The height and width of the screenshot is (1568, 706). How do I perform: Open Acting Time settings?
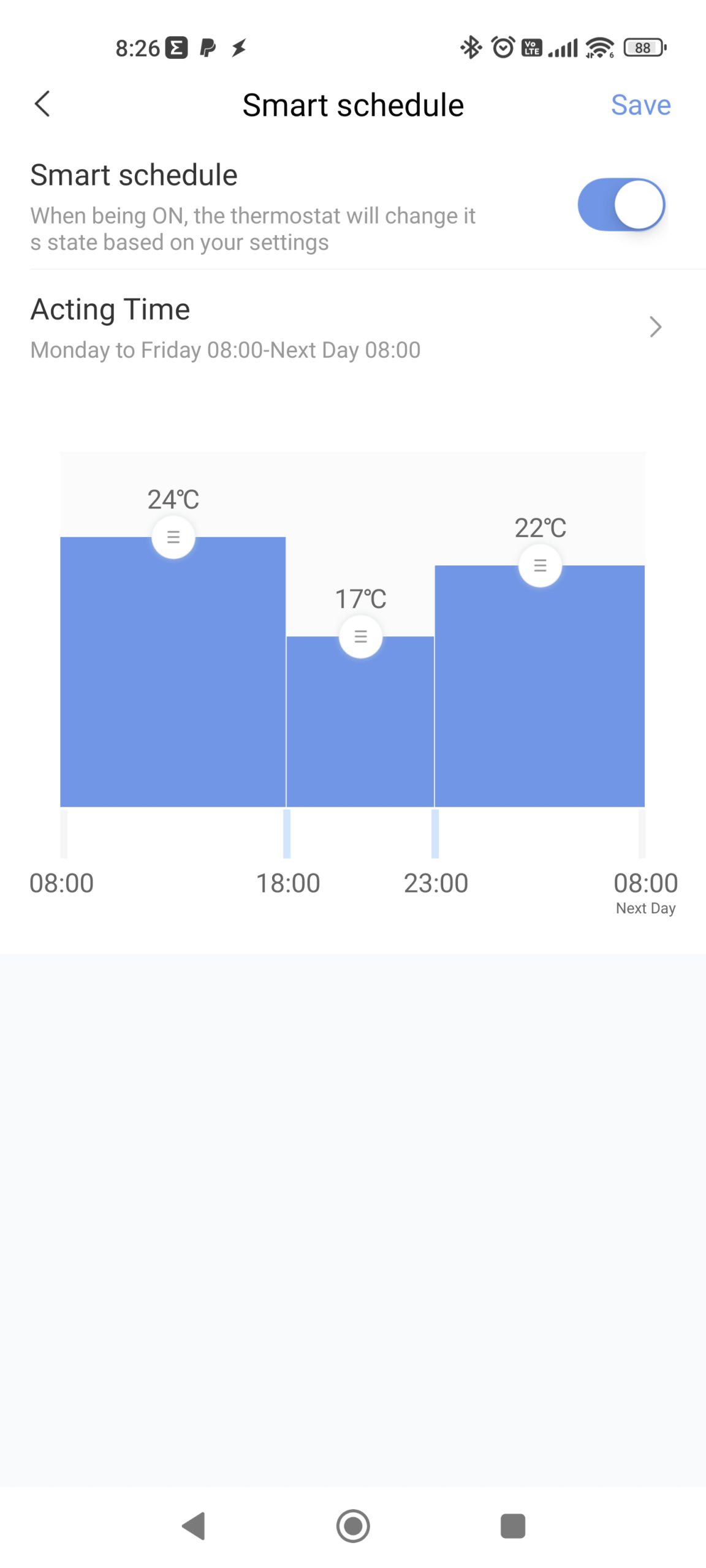[x=353, y=328]
